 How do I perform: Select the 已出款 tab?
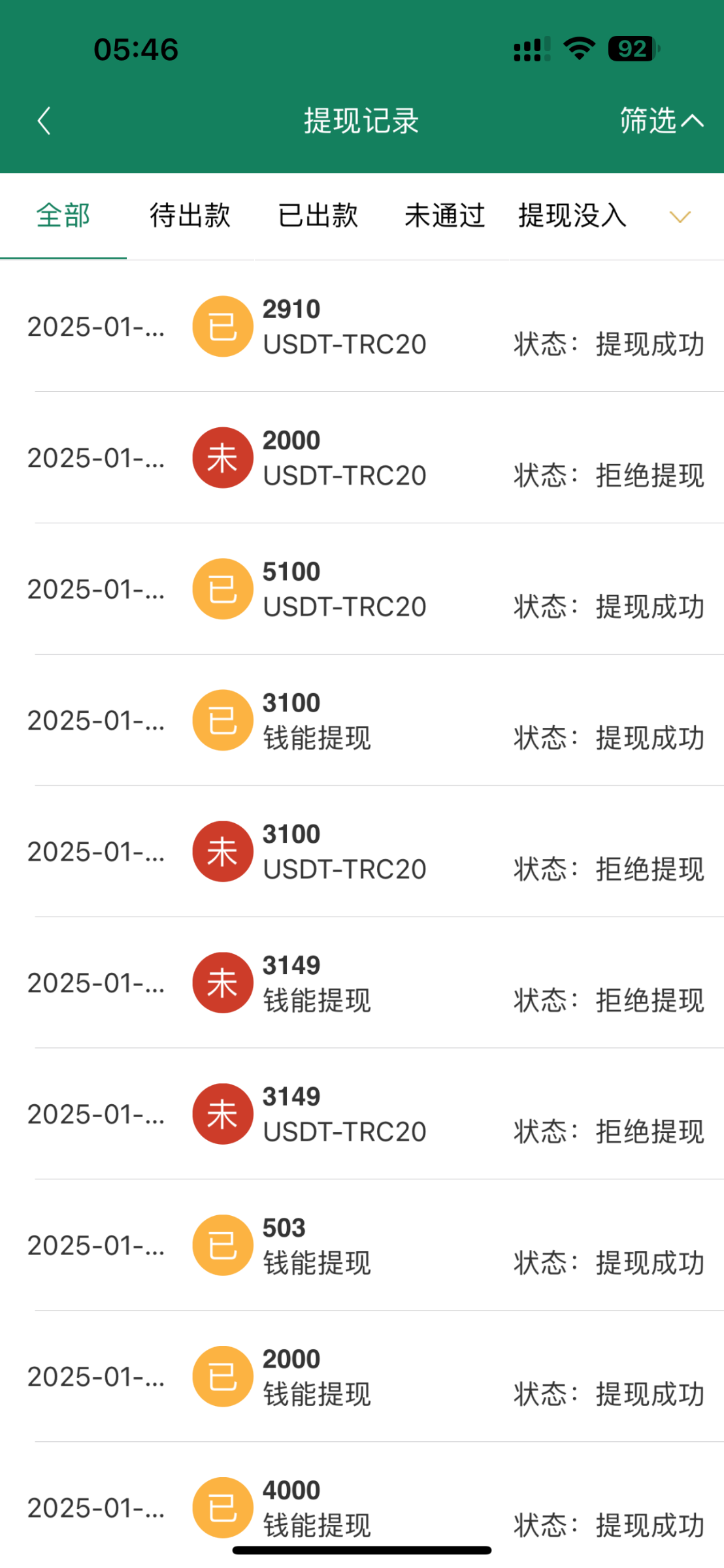tap(318, 216)
